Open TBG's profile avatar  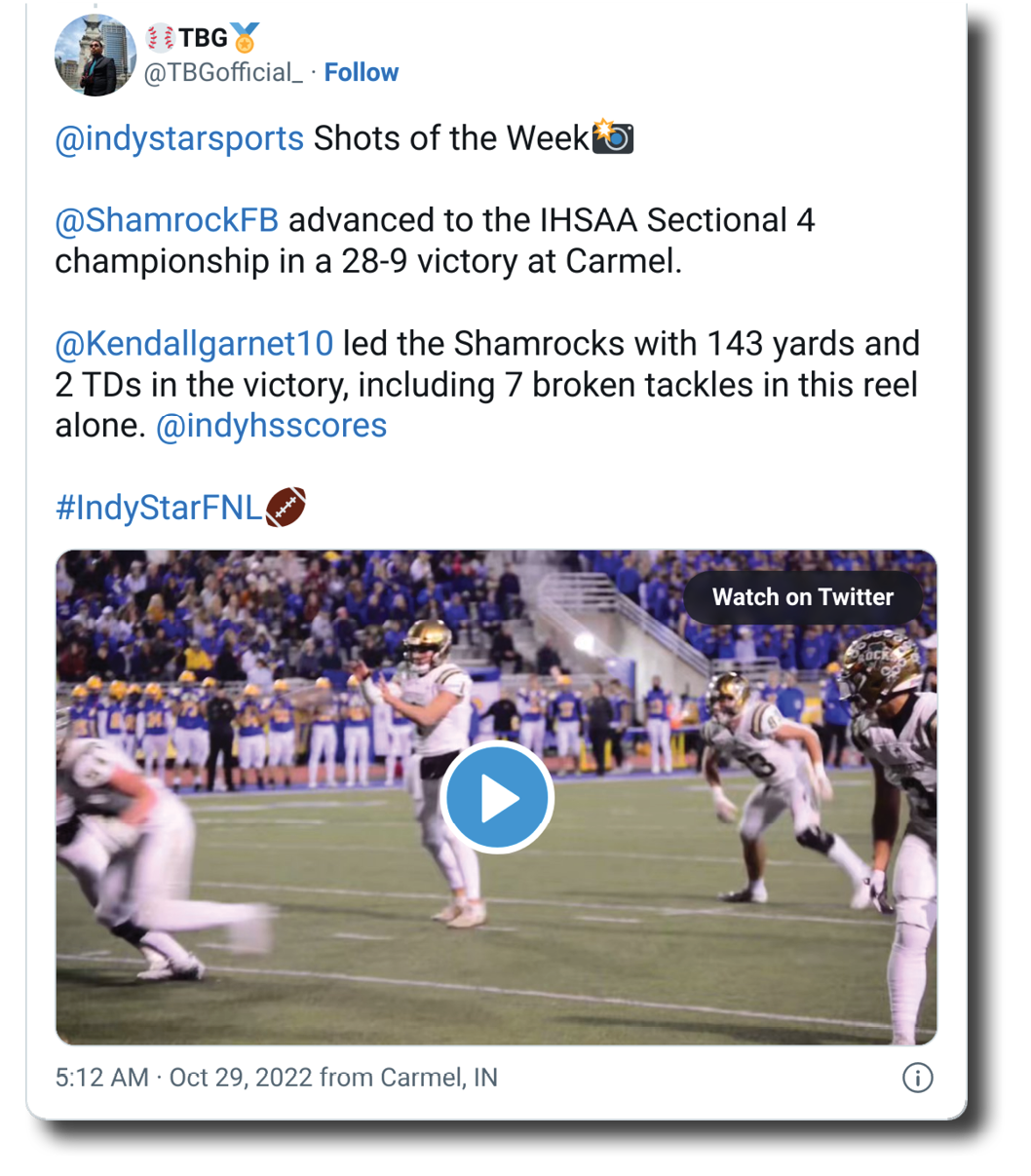95,56
